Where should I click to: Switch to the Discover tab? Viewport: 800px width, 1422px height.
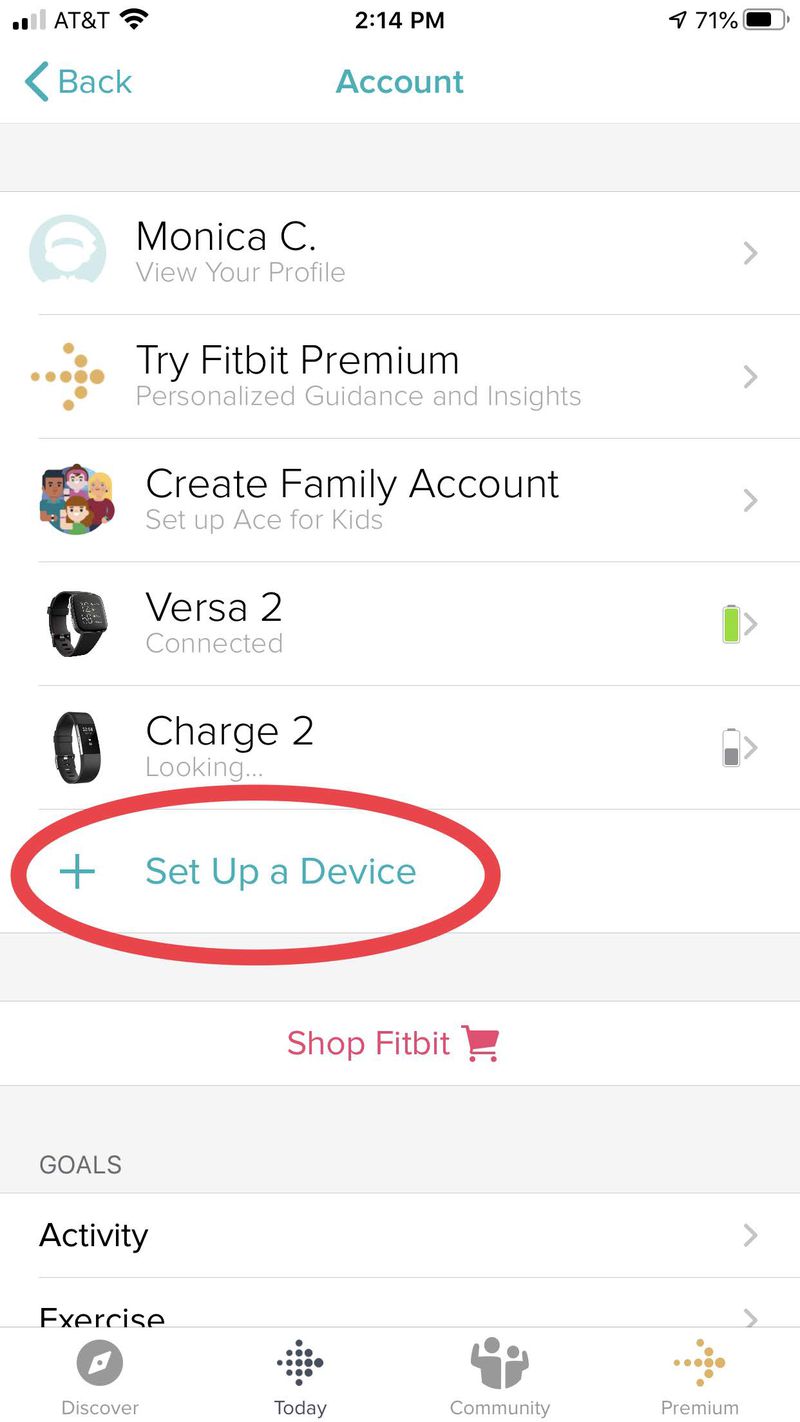click(x=100, y=1378)
